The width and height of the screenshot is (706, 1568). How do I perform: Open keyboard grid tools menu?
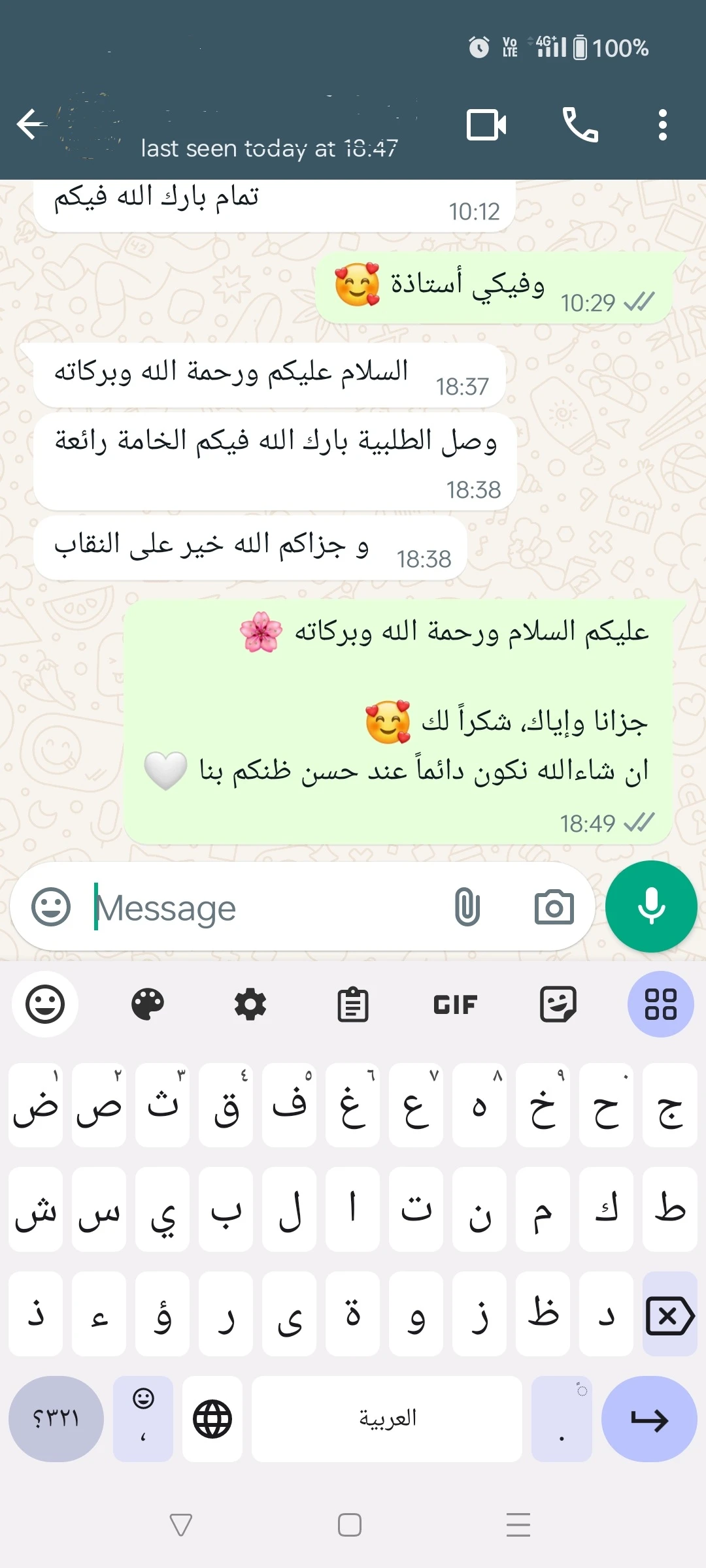coord(660,1004)
